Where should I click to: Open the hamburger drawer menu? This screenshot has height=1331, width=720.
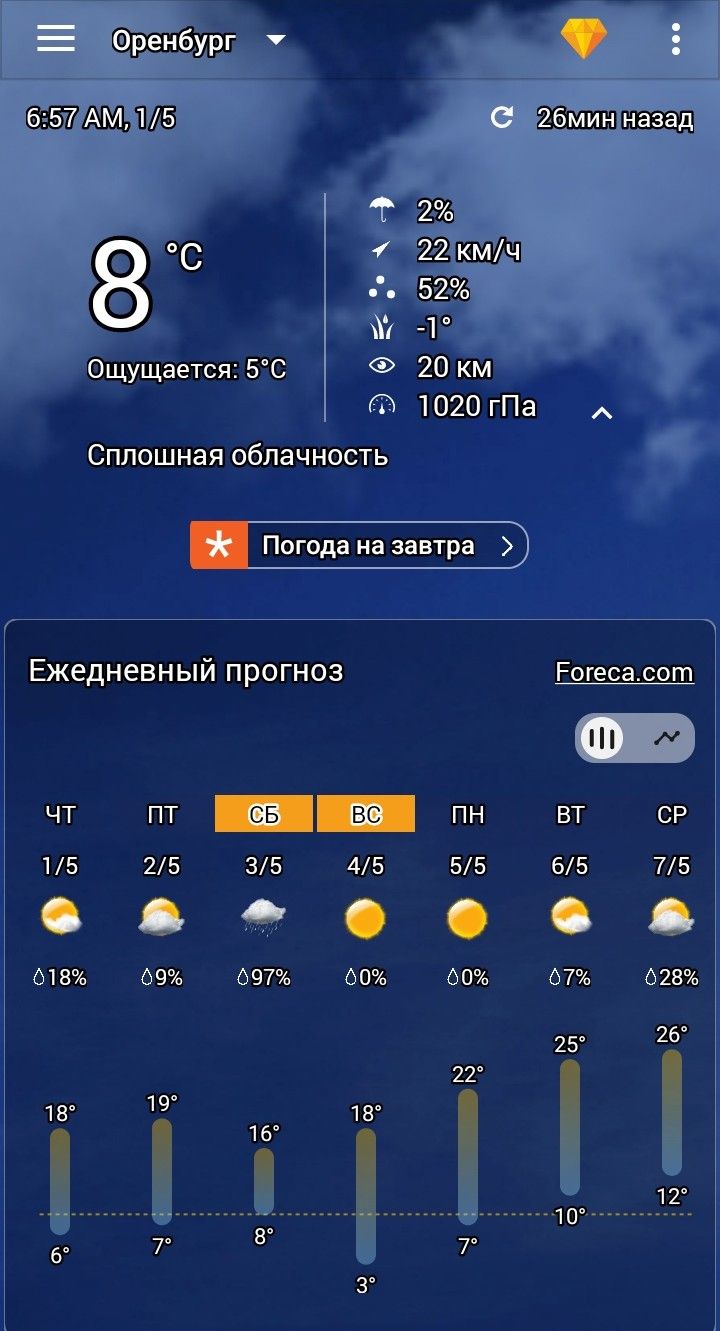click(x=56, y=39)
